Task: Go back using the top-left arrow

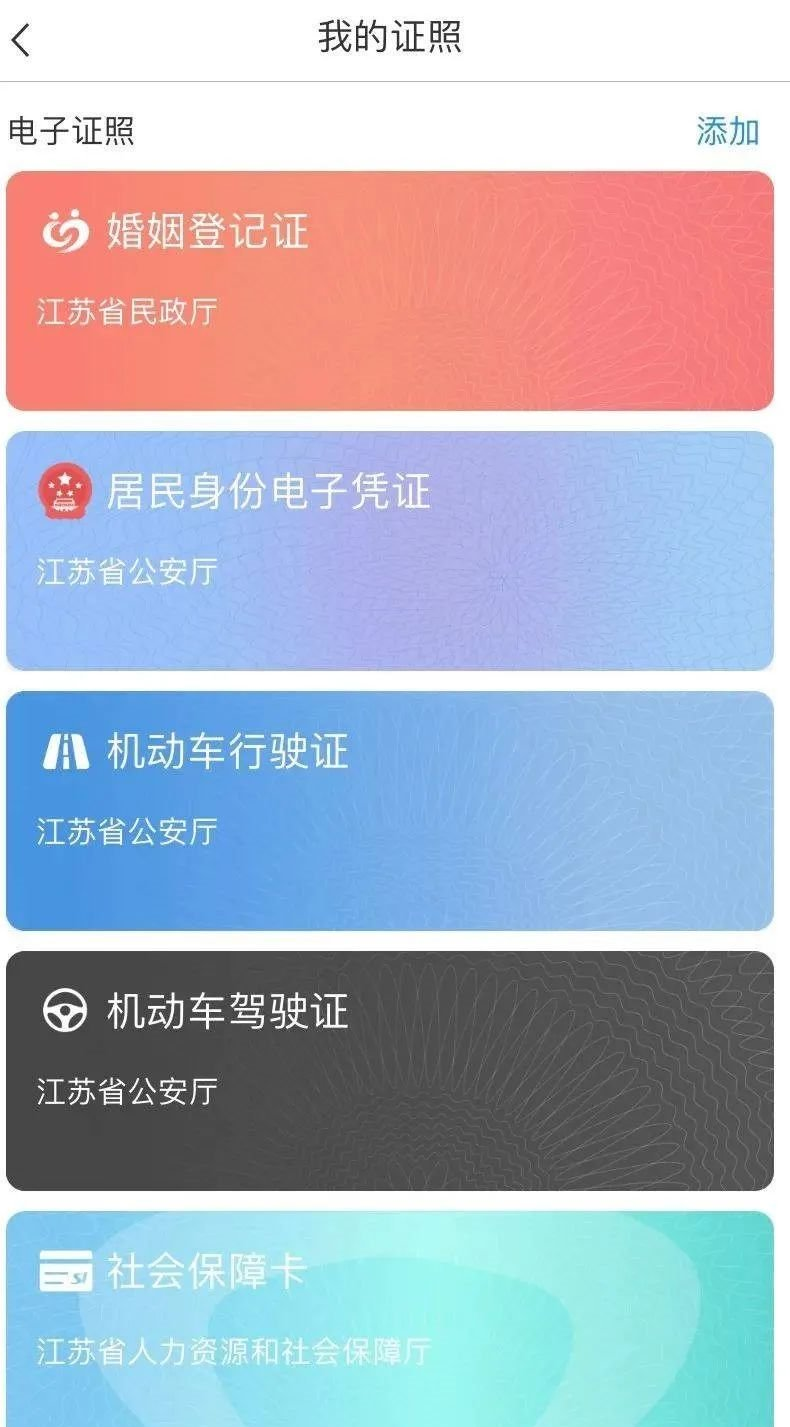Action: point(22,41)
